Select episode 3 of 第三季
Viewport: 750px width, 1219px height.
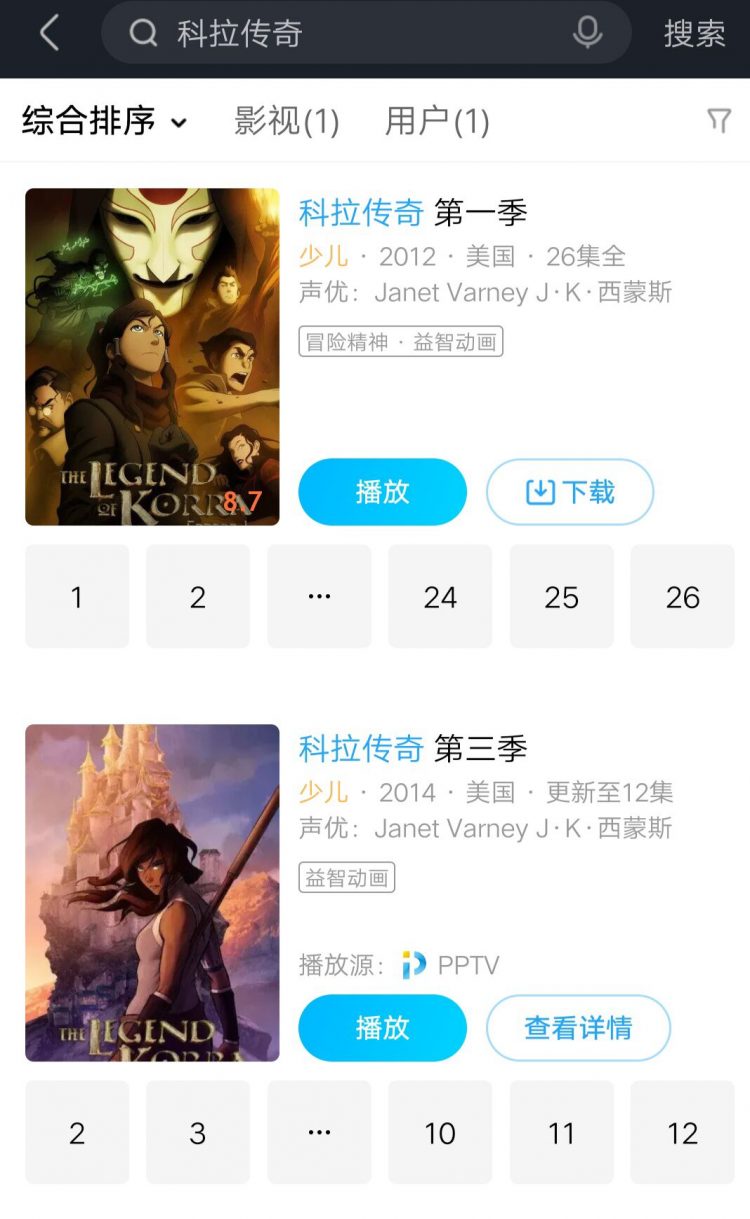point(198,1133)
